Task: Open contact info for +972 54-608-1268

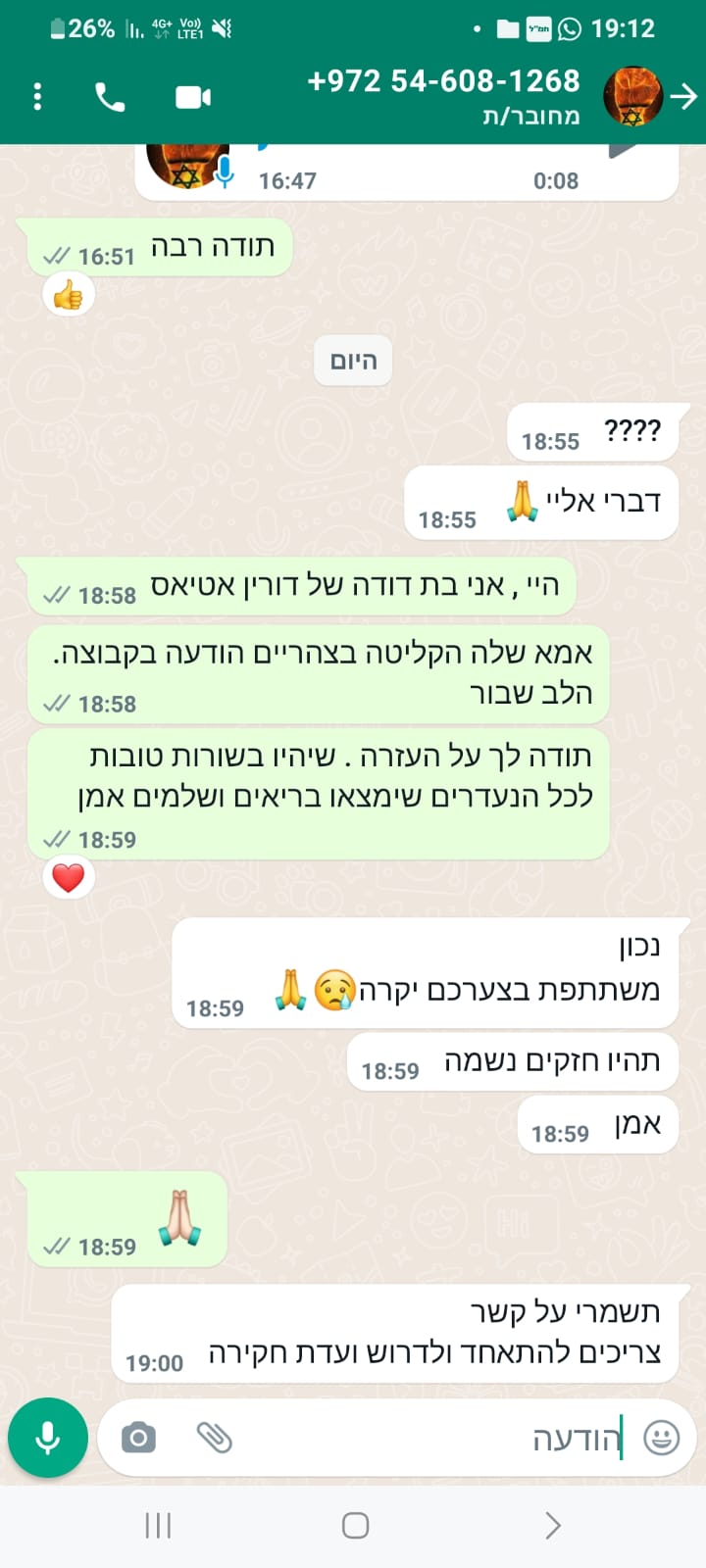Action: click(443, 96)
